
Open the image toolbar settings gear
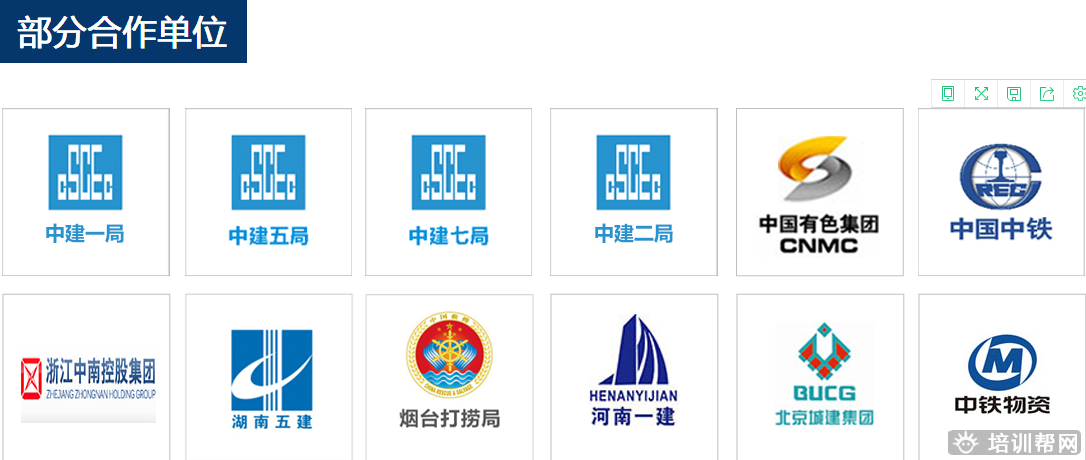pyautogui.click(x=1078, y=94)
